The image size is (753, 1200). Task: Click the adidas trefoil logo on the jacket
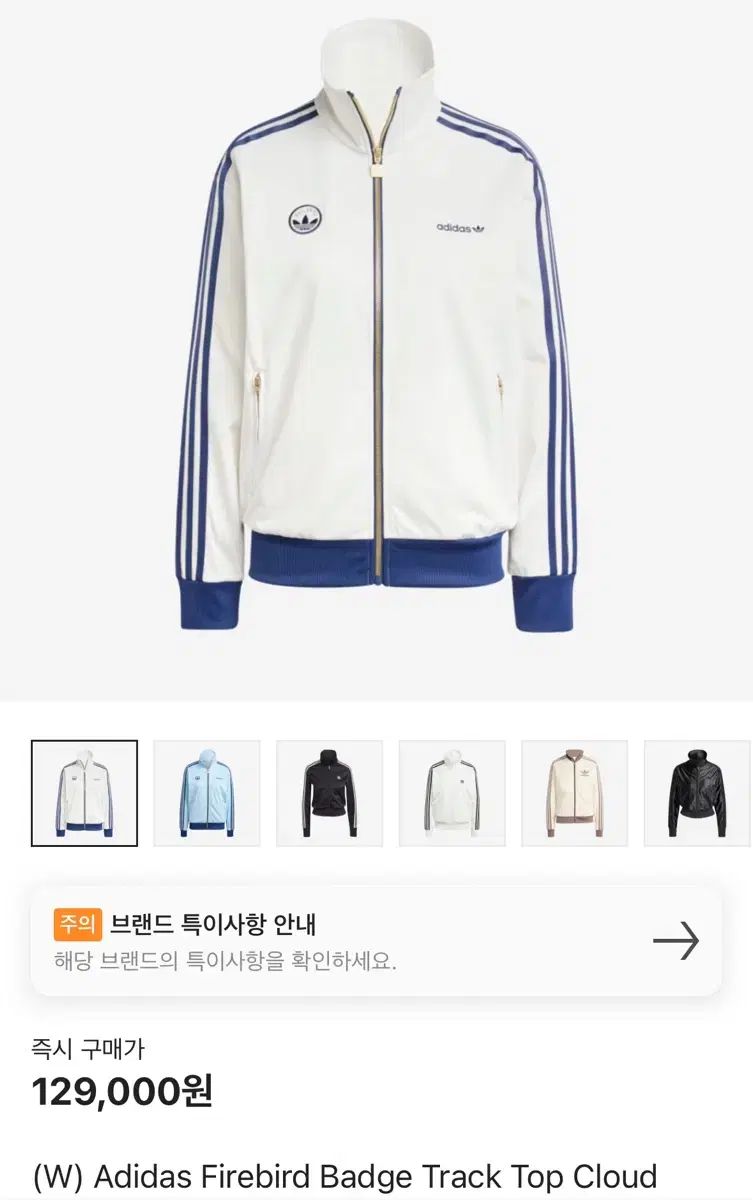(462, 225)
